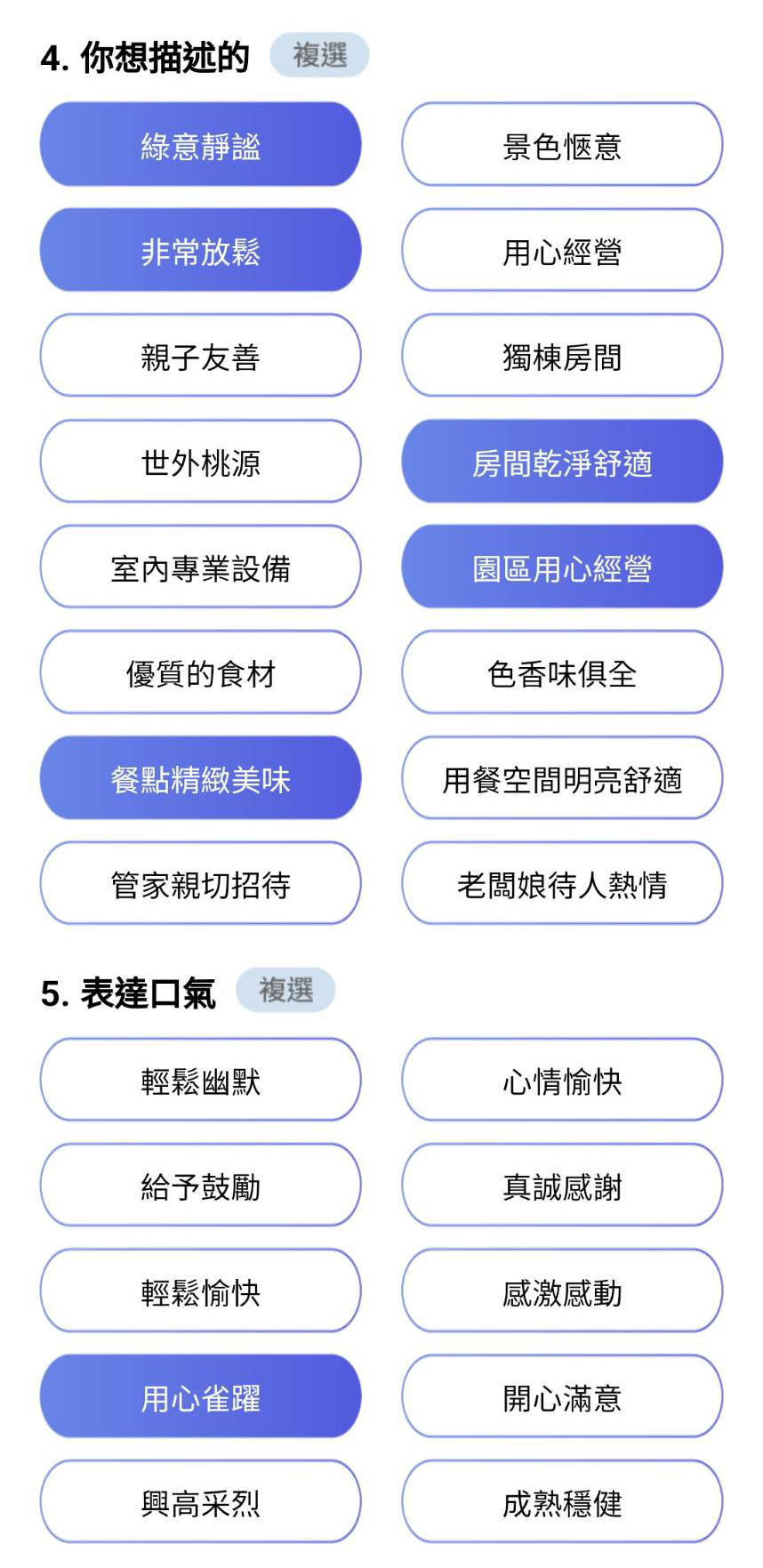Pick the 世外桃源 option
Image resolution: width=763 pixels, height=1568 pixels.
pyautogui.click(x=200, y=461)
